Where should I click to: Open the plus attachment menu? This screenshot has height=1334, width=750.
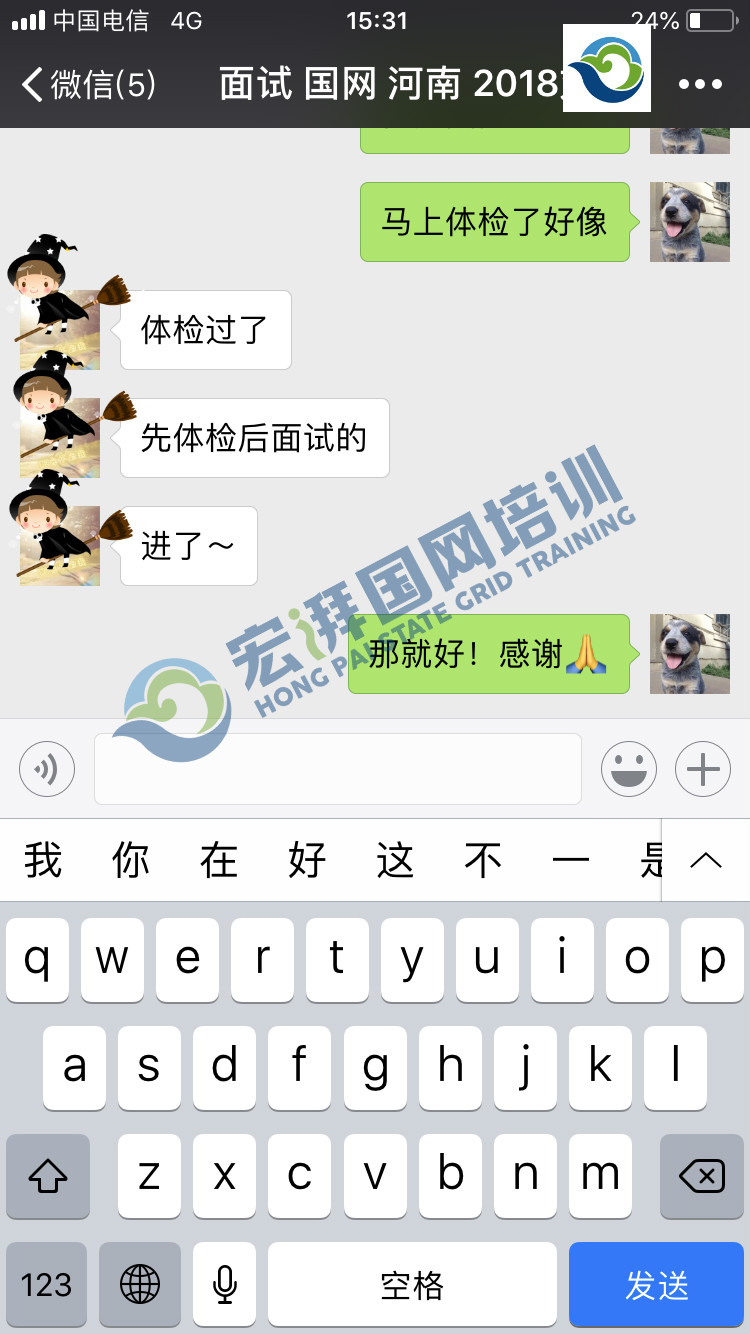point(703,769)
